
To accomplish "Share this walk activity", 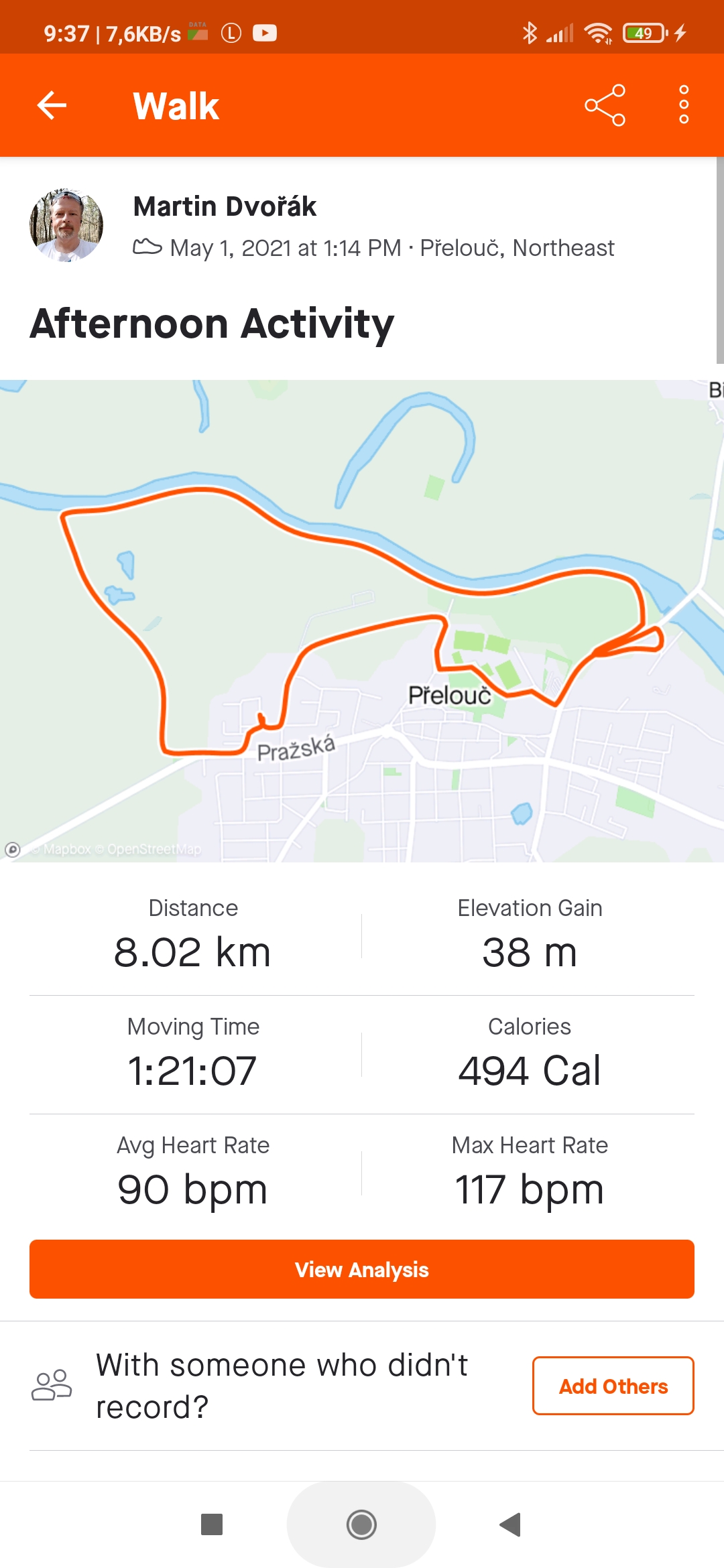I will (605, 105).
